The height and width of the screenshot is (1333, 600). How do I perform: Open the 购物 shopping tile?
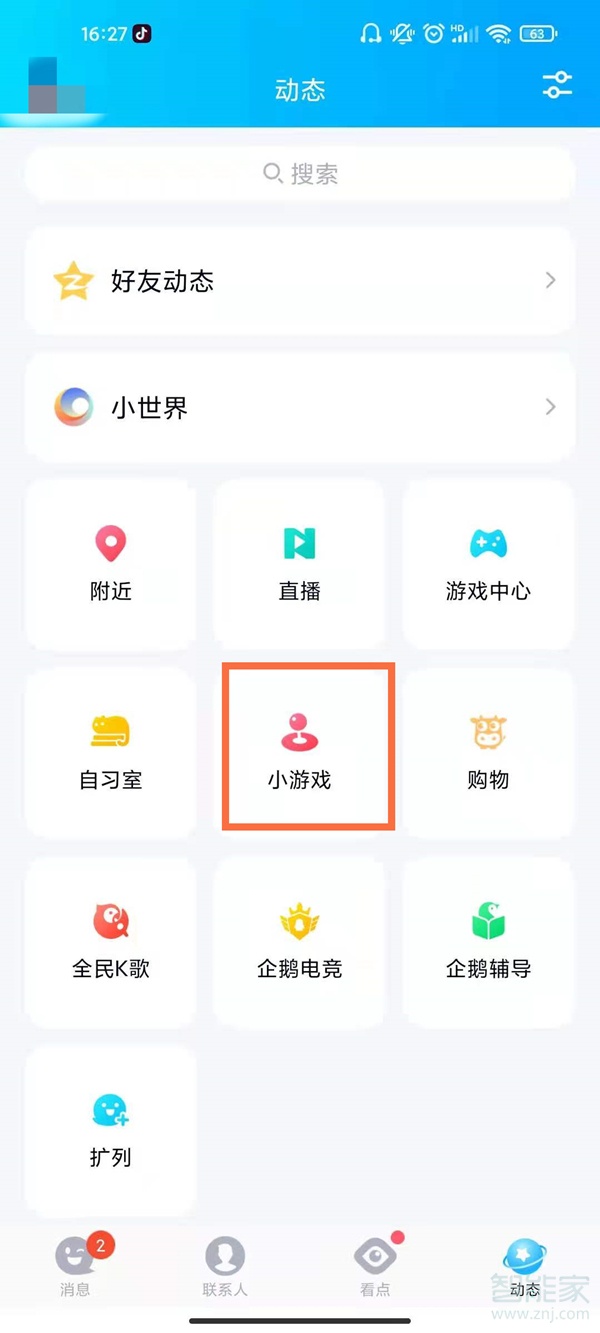488,753
